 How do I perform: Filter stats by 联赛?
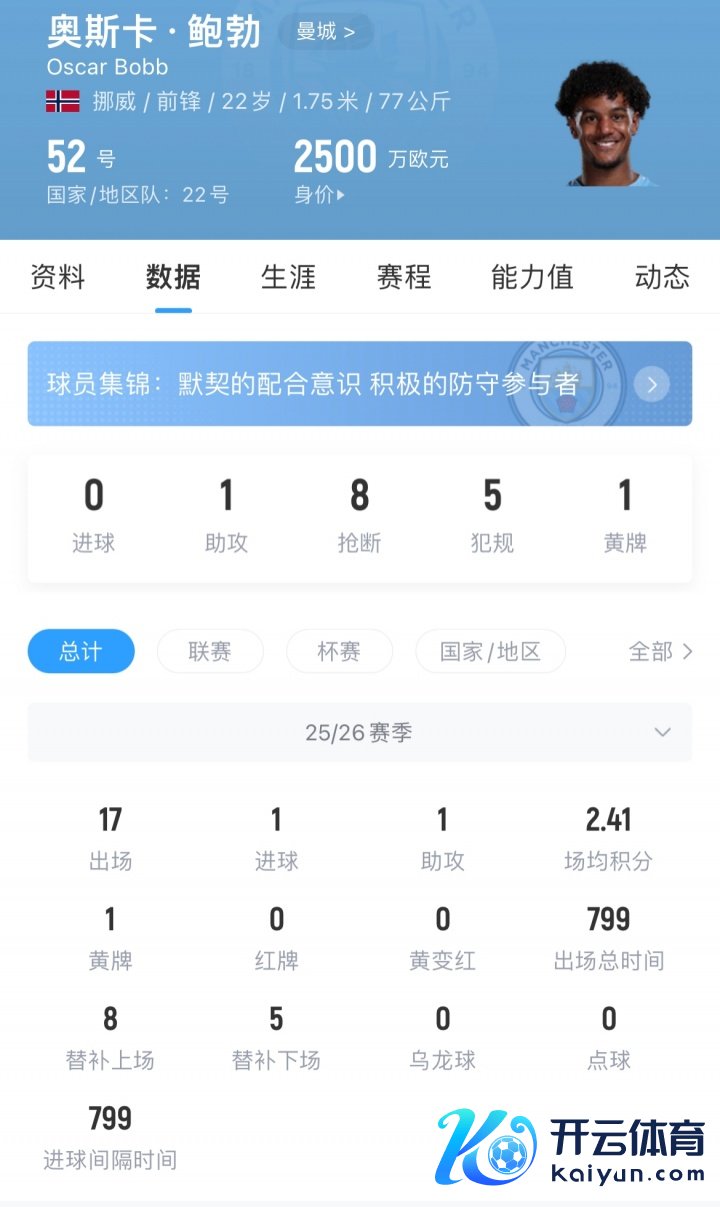(210, 652)
